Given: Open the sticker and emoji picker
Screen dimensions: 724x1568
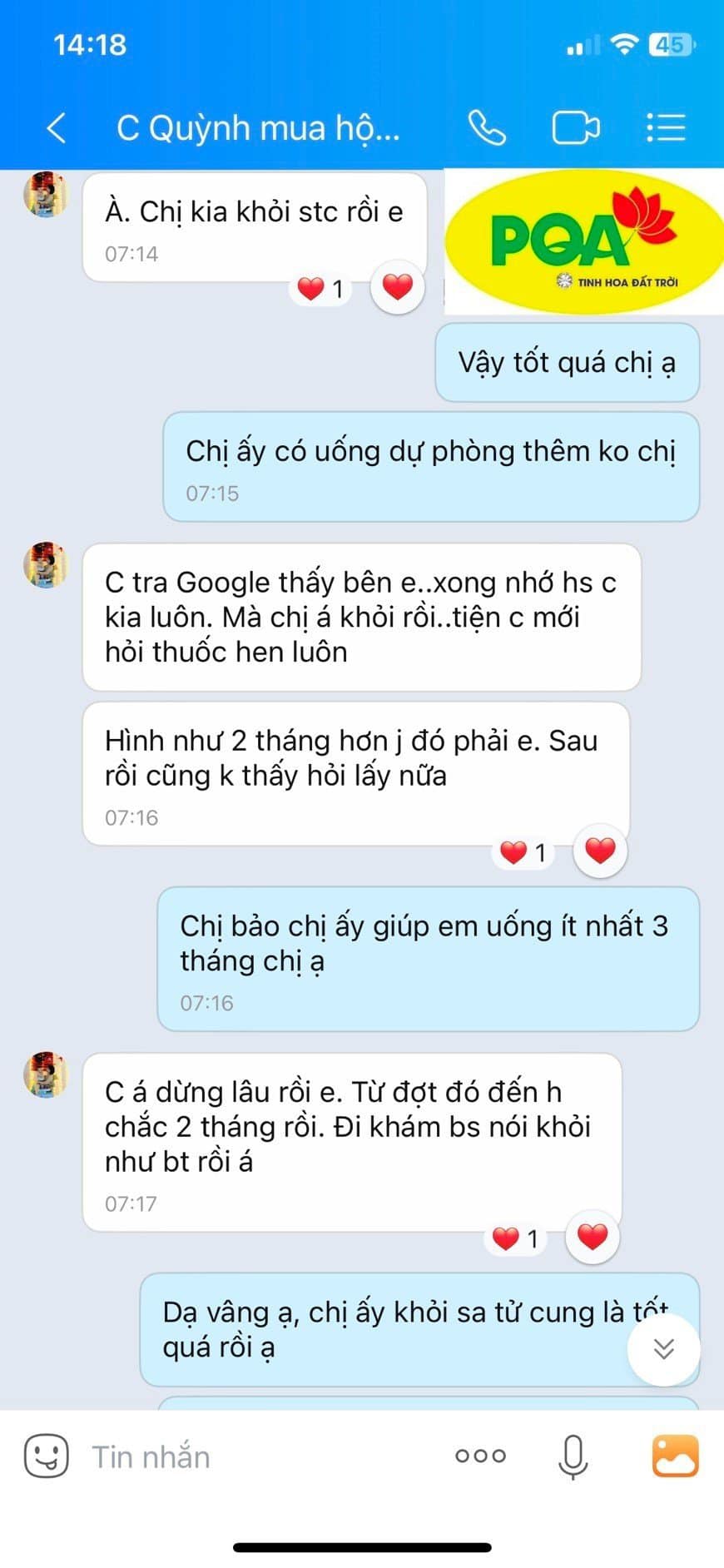Looking at the screenshot, I should click(47, 1456).
